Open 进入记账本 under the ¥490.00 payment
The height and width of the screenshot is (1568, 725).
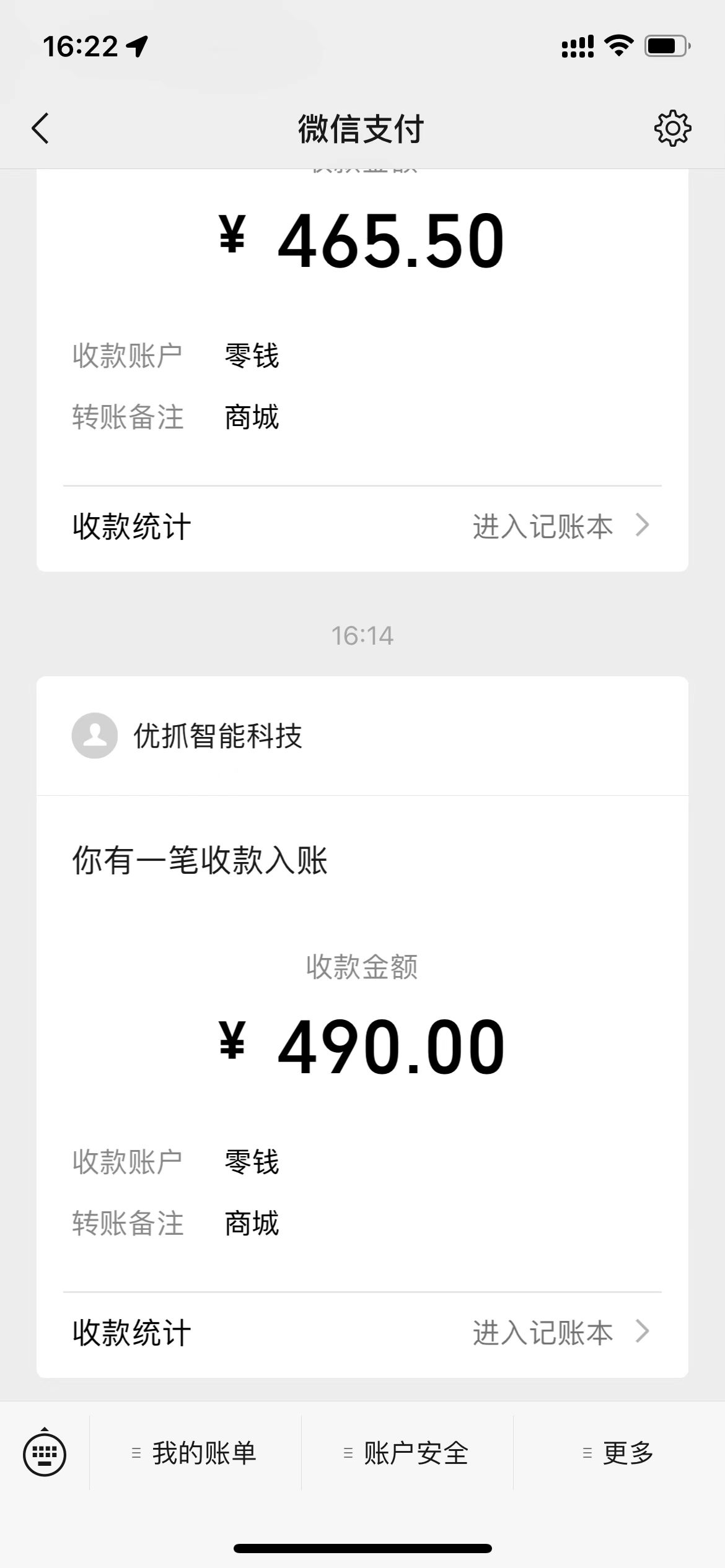tap(560, 1332)
